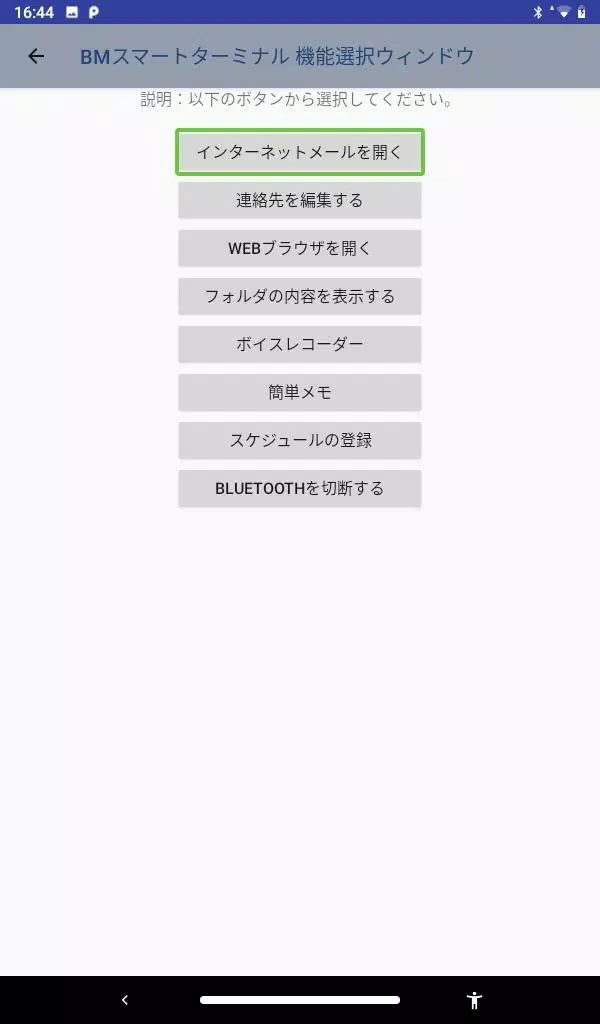The height and width of the screenshot is (1024, 600).
Task: Open 簡単メモ
Action: pyautogui.click(x=300, y=392)
